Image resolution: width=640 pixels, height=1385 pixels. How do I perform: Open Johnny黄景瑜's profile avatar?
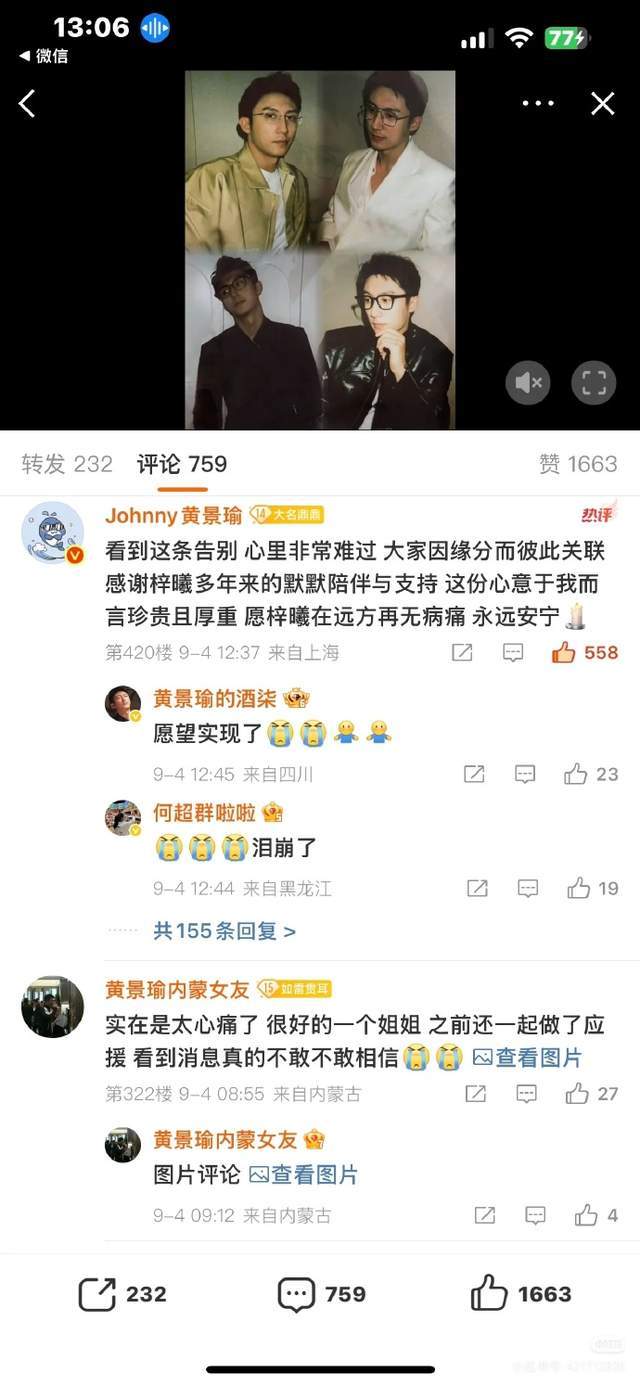click(52, 533)
